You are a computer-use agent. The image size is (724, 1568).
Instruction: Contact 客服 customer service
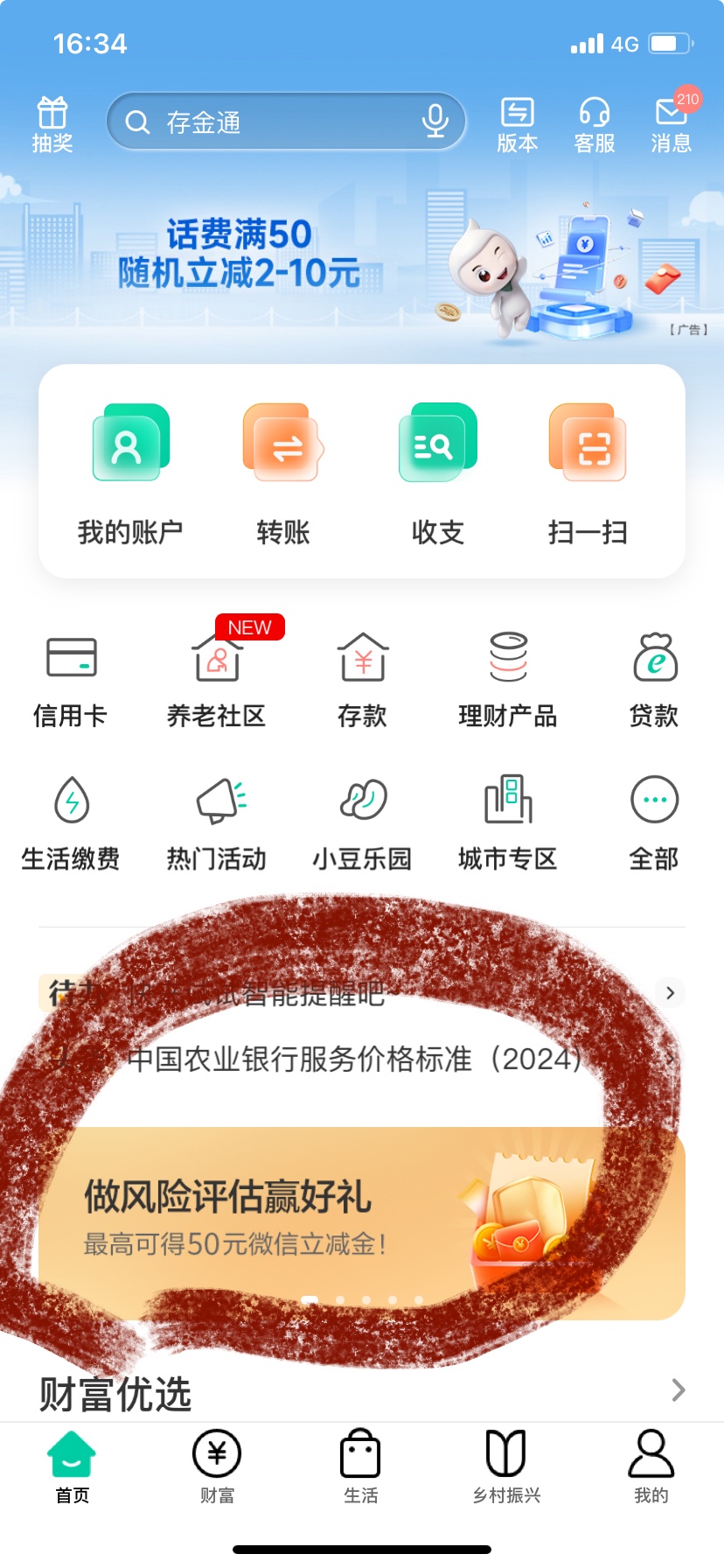[595, 124]
